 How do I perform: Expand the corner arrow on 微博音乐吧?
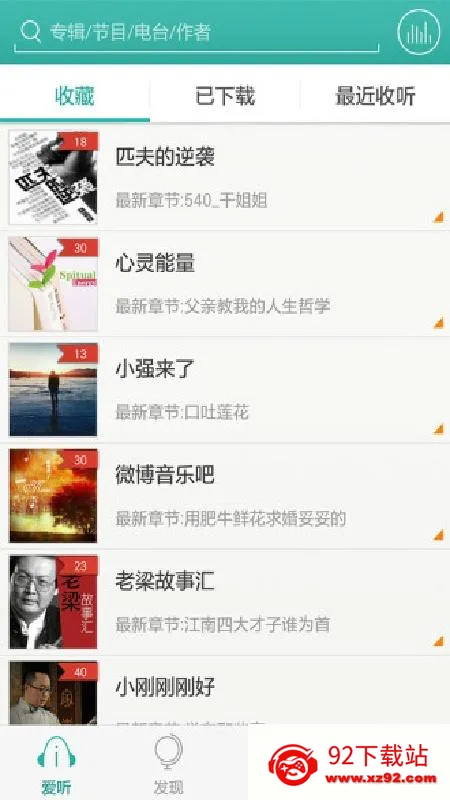(x=438, y=535)
